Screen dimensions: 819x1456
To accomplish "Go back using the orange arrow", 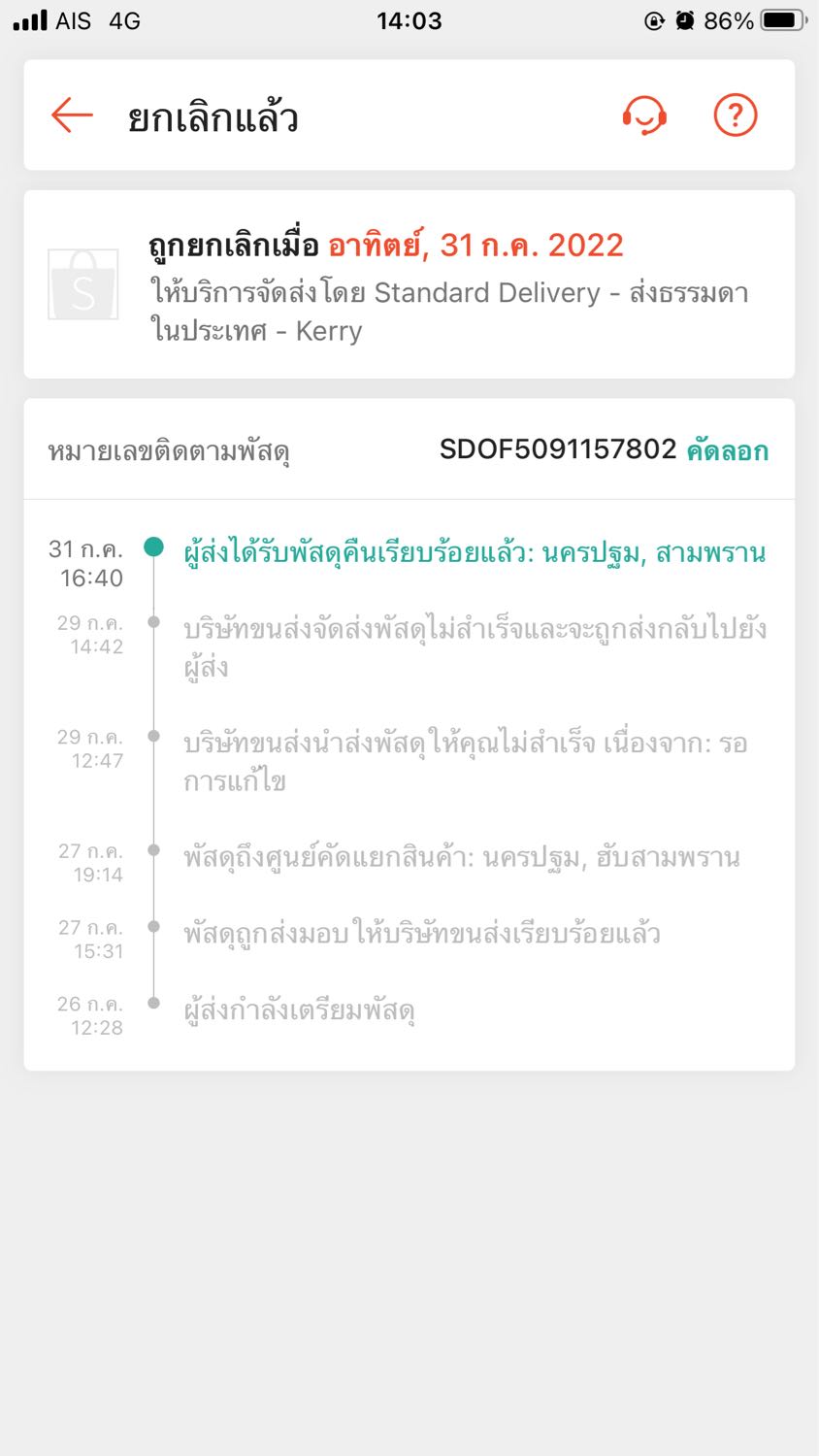I will (72, 116).
